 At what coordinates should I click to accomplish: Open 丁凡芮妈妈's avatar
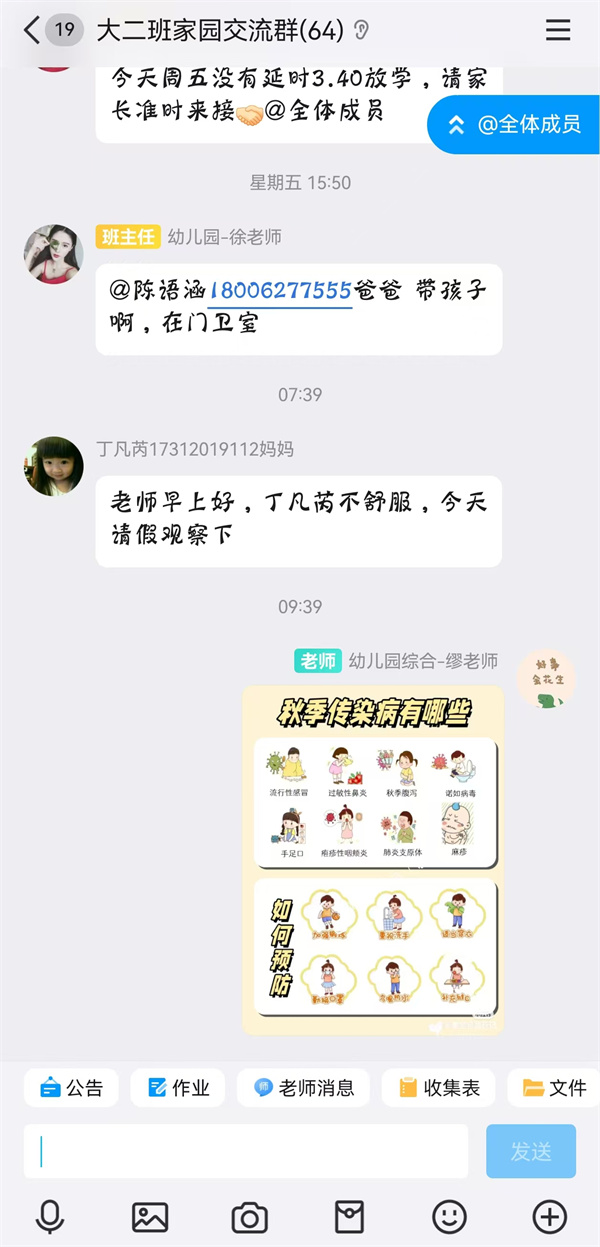[53, 466]
